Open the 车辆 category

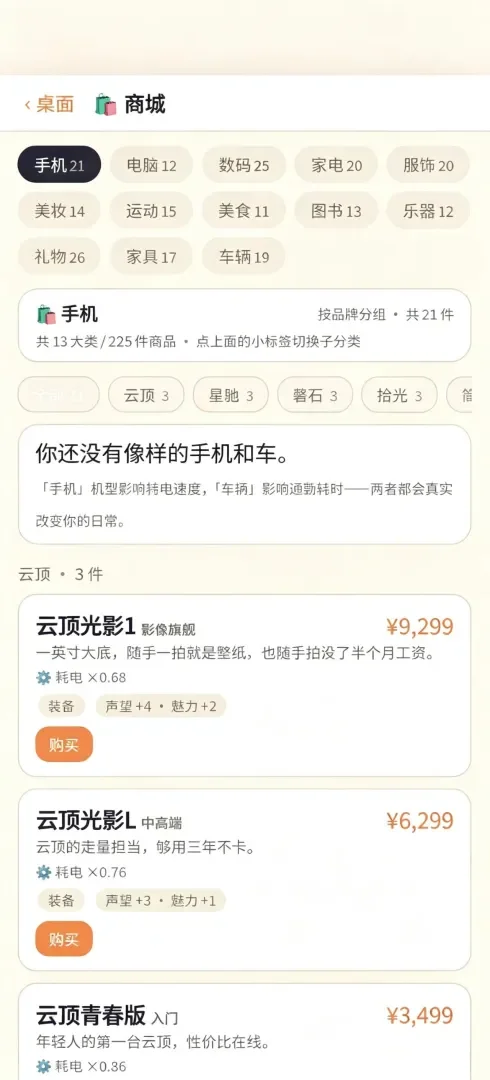tap(244, 257)
